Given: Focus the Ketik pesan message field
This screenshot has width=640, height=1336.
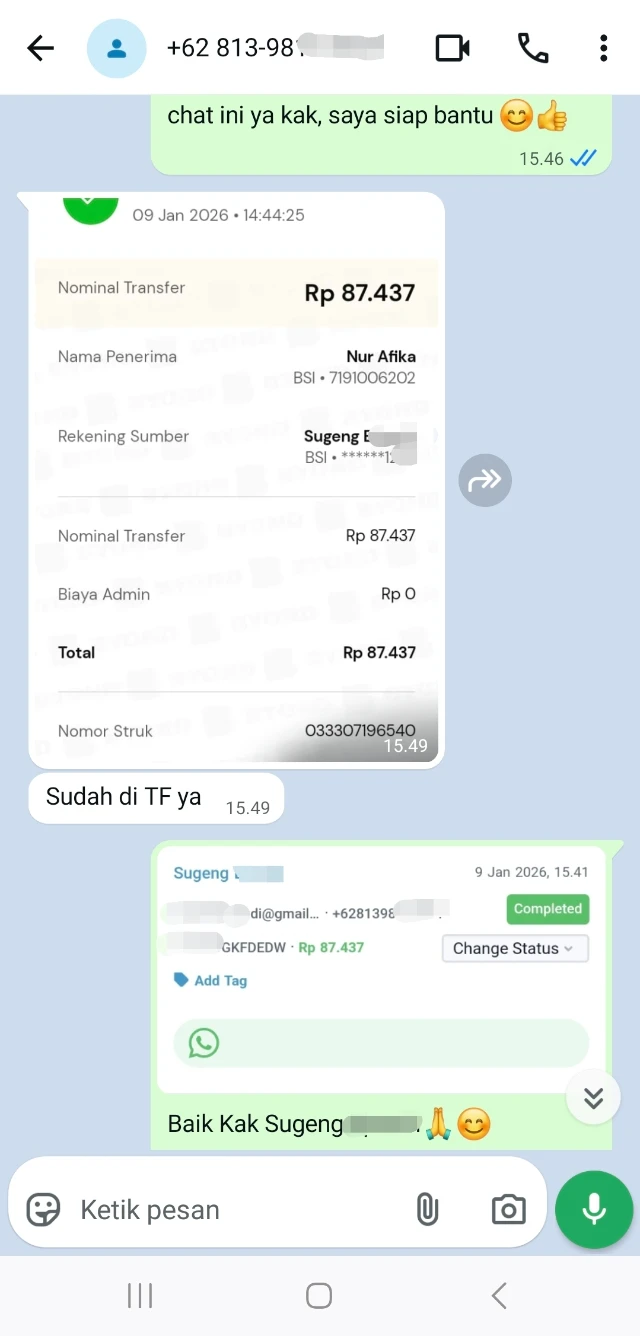Looking at the screenshot, I should click(x=230, y=1210).
